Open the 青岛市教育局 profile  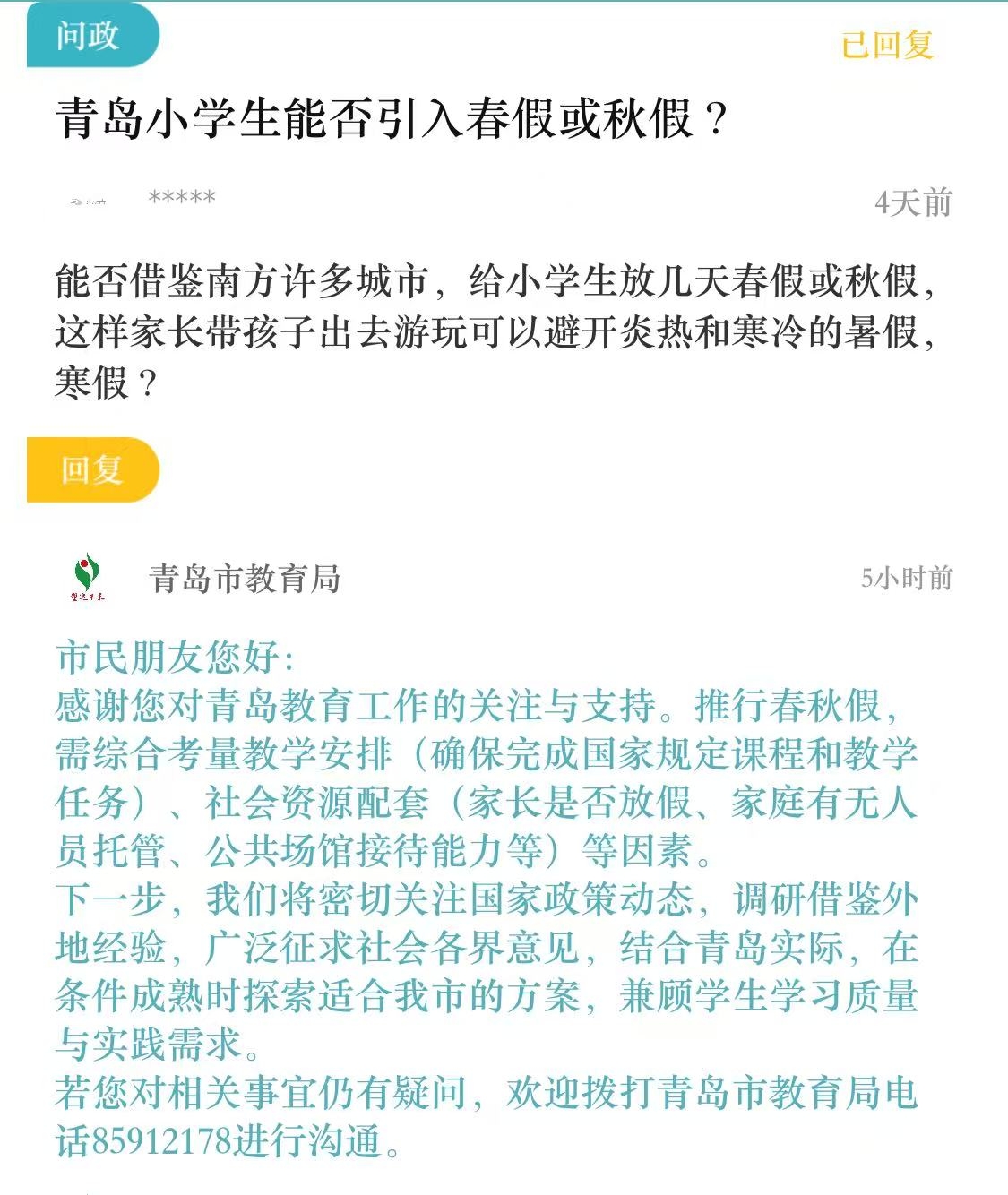coord(244,579)
